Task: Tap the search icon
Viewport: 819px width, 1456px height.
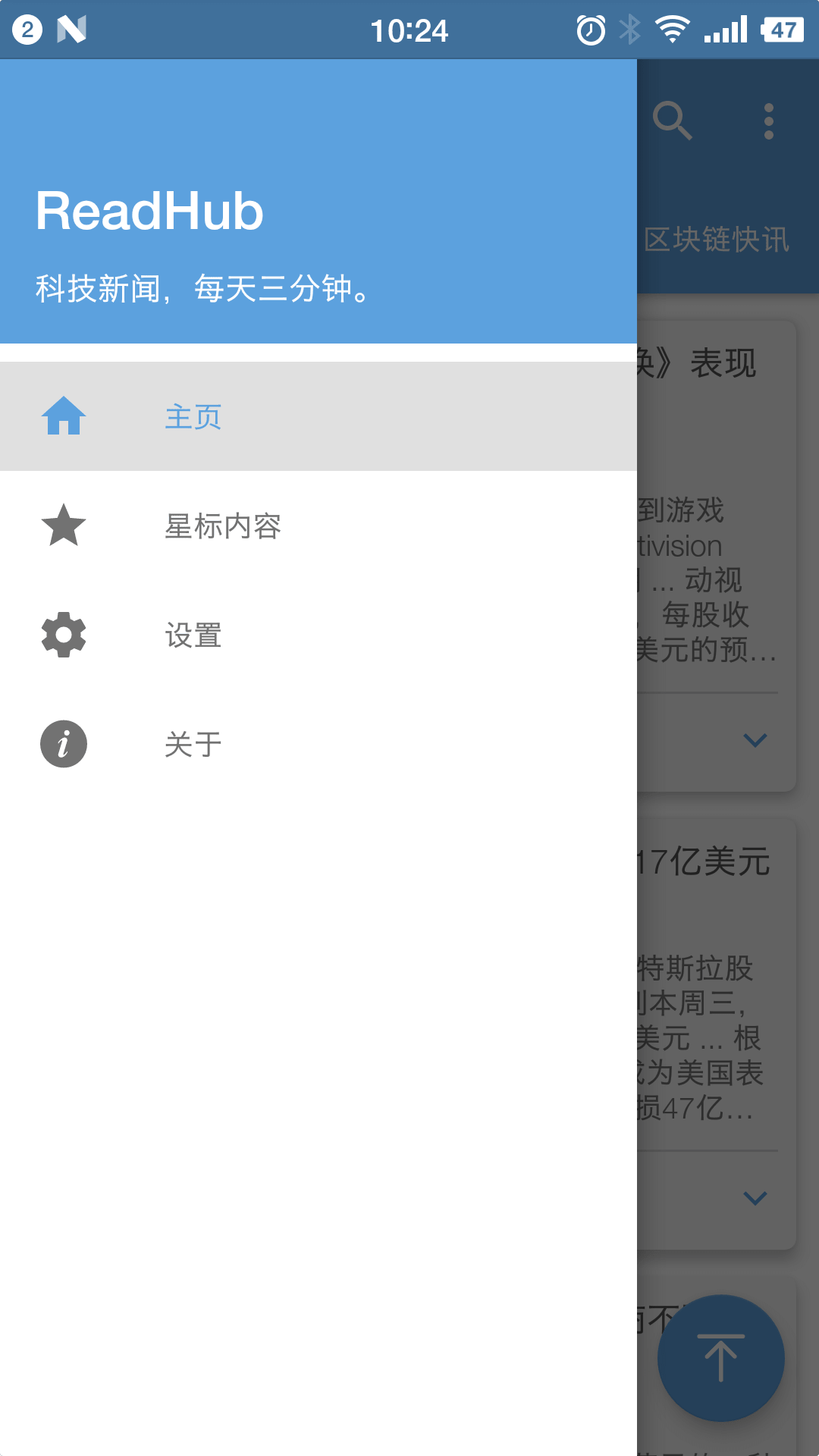Action: [672, 121]
